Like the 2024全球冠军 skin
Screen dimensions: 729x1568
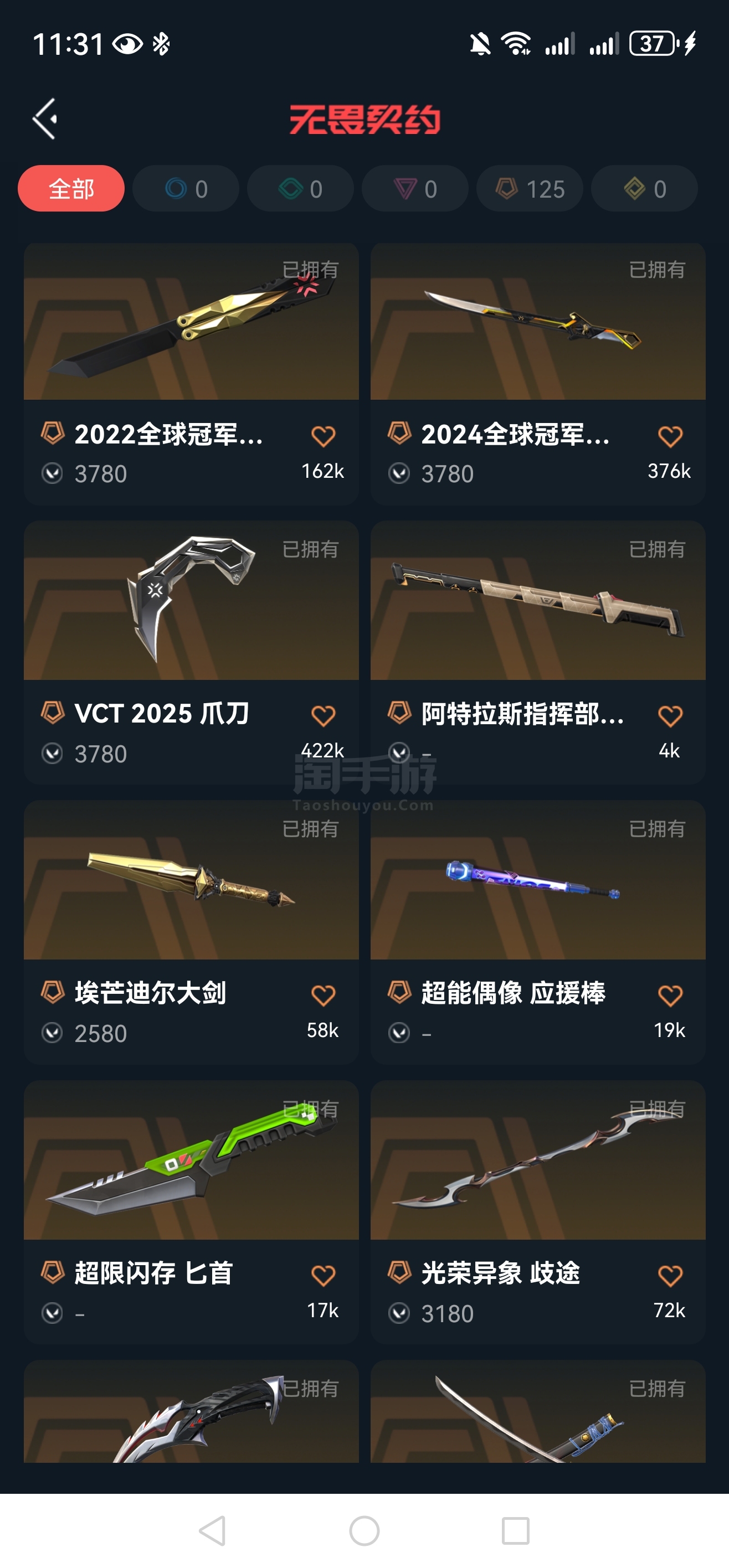click(670, 436)
